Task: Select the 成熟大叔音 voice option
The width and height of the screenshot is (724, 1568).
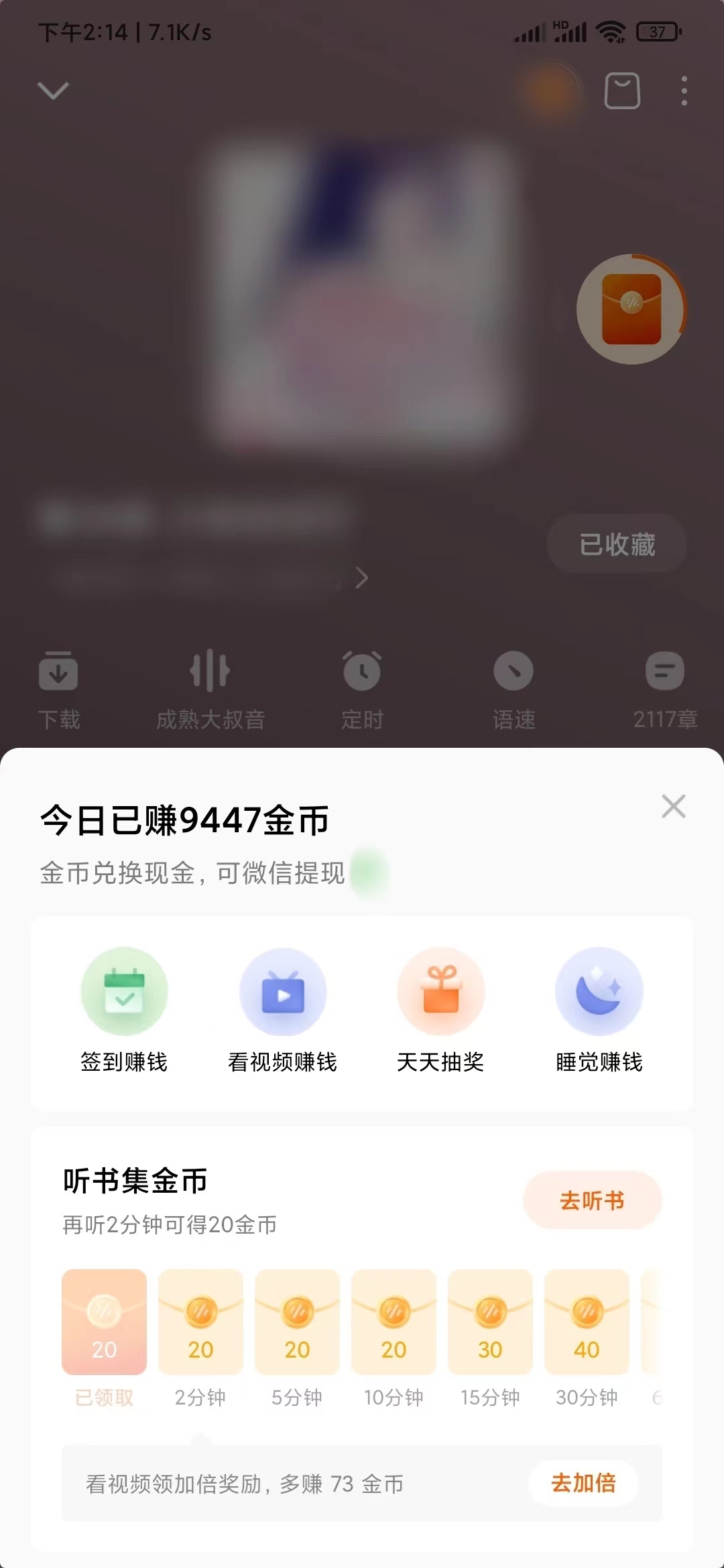Action: point(210,690)
